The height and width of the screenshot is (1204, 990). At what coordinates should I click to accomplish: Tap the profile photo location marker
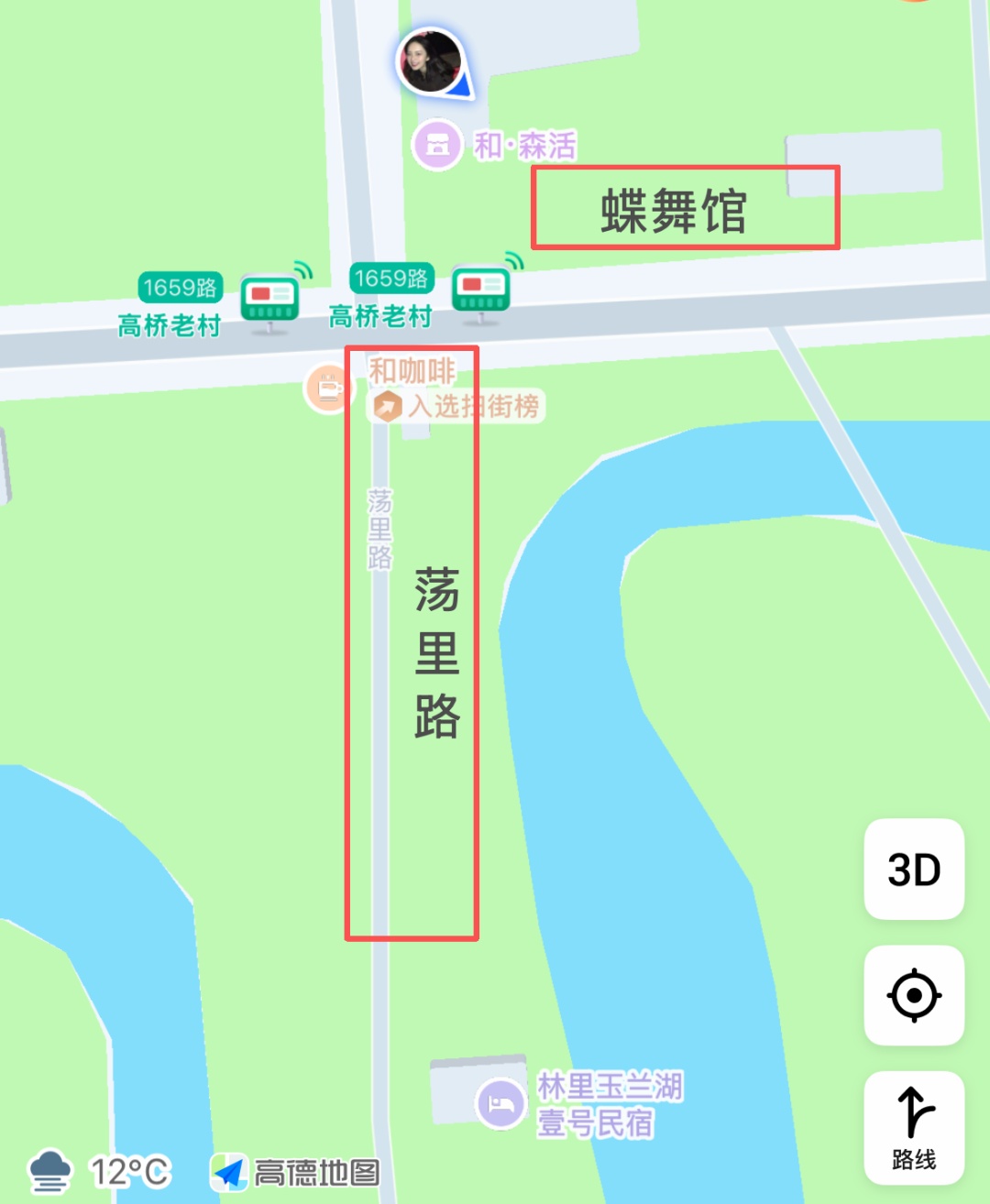click(x=430, y=62)
